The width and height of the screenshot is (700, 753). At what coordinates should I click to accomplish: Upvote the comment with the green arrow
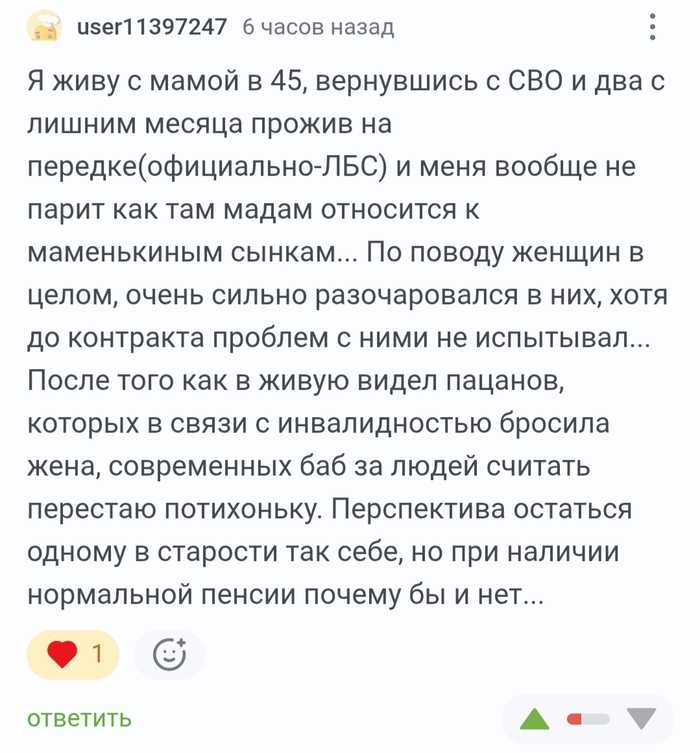click(x=533, y=718)
